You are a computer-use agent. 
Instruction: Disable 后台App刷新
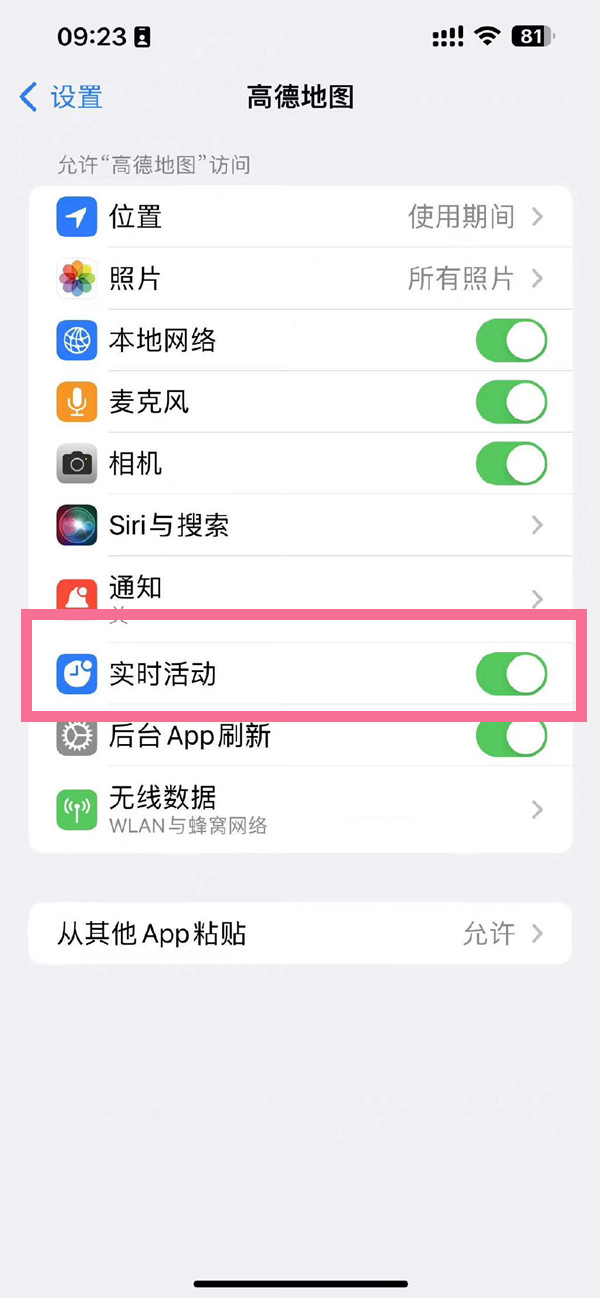coord(511,738)
